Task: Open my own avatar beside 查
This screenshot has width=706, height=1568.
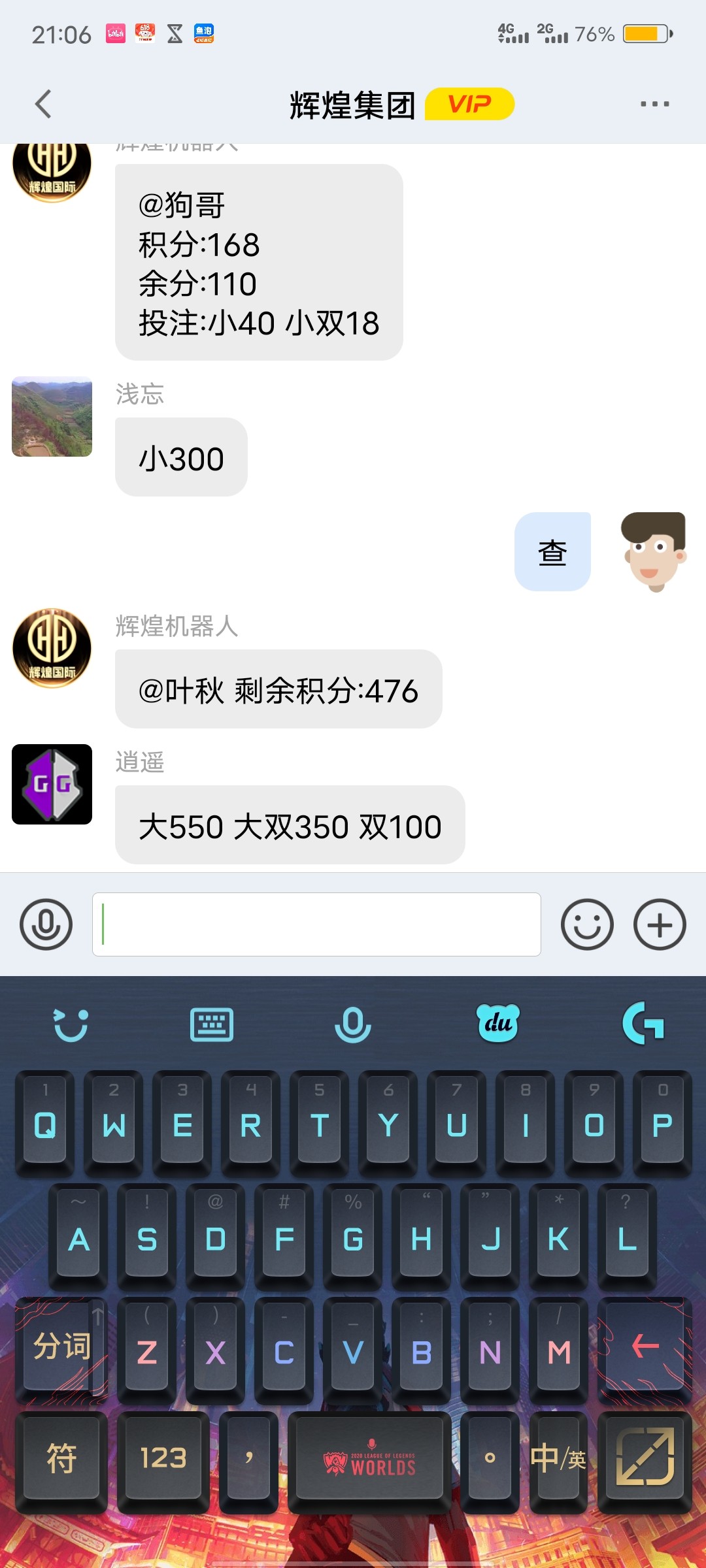Action: [654, 552]
